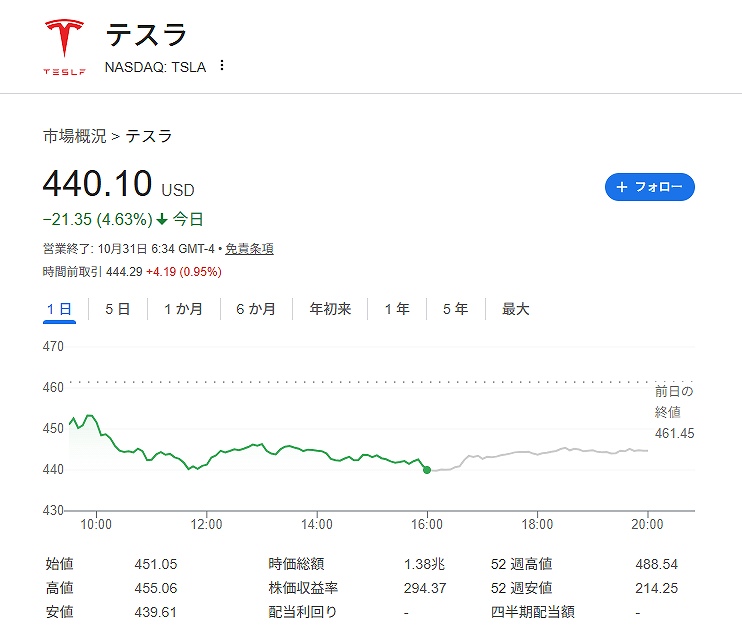
Task: Open the 市場概況 breadcrumb link
Action: tap(75, 136)
